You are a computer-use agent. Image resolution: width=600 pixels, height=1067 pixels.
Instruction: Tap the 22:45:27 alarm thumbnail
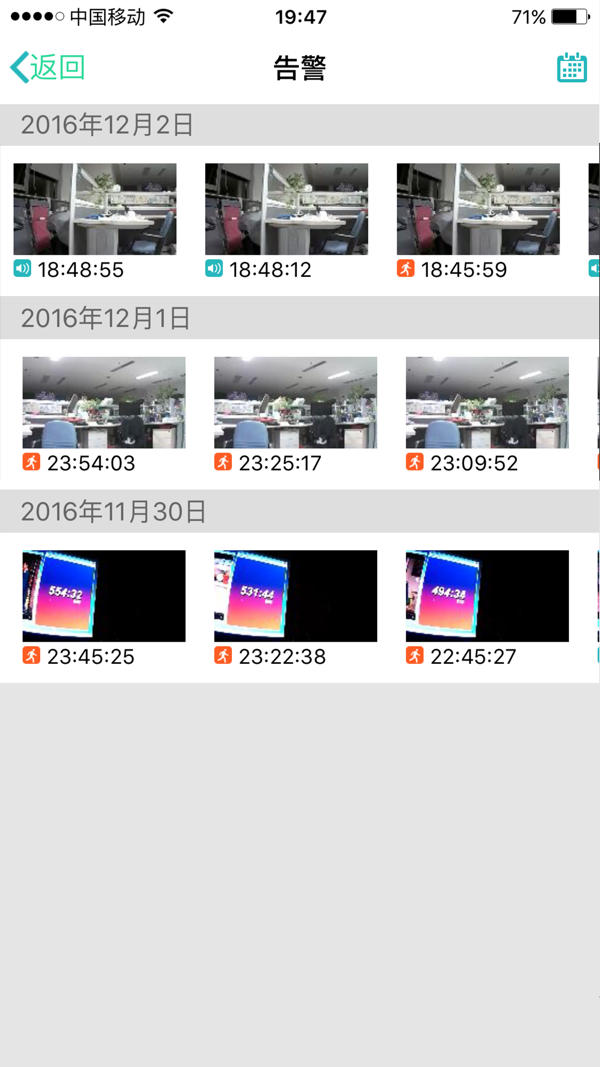click(x=487, y=595)
